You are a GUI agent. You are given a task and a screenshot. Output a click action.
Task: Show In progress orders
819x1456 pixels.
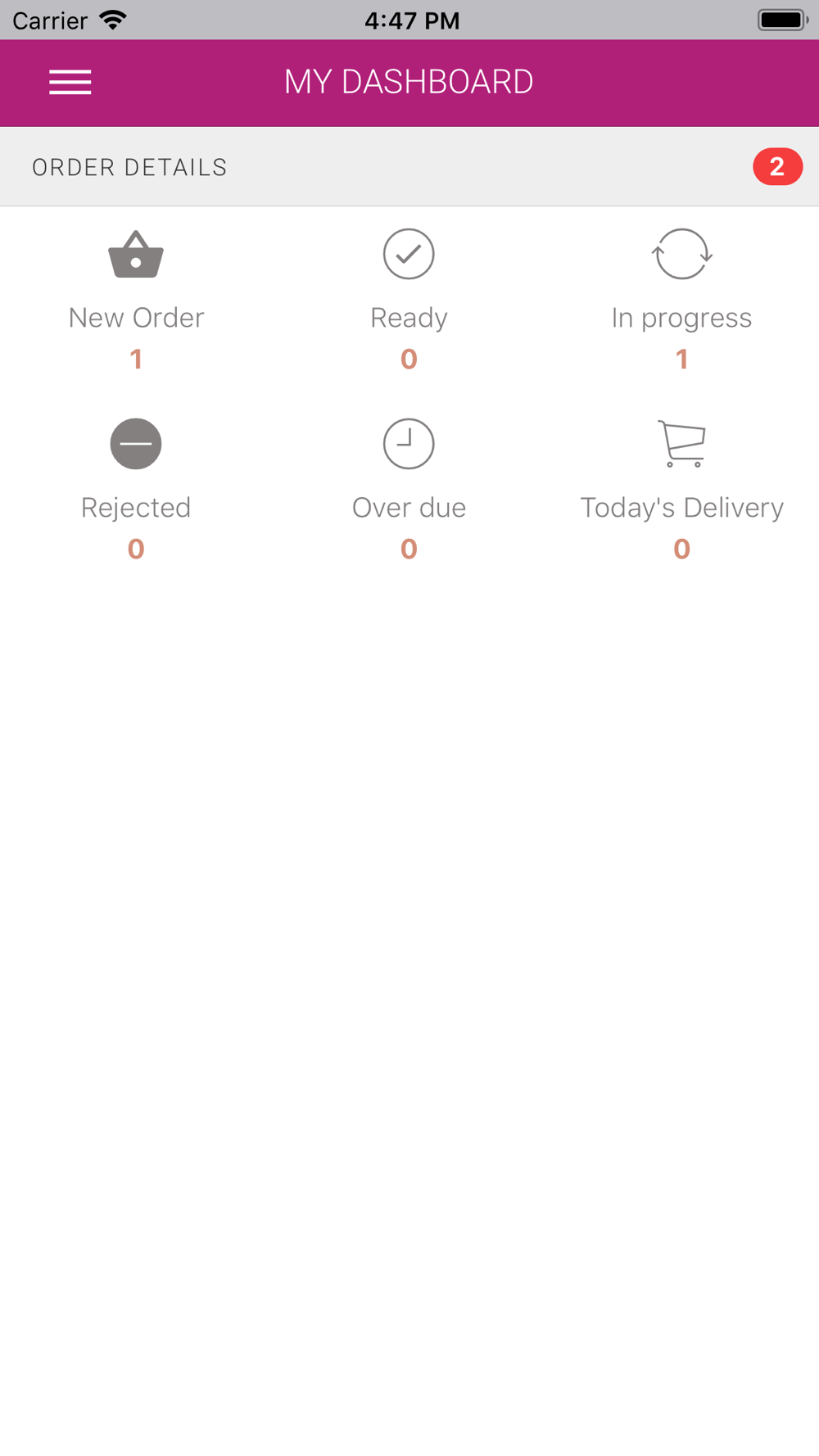(681, 301)
